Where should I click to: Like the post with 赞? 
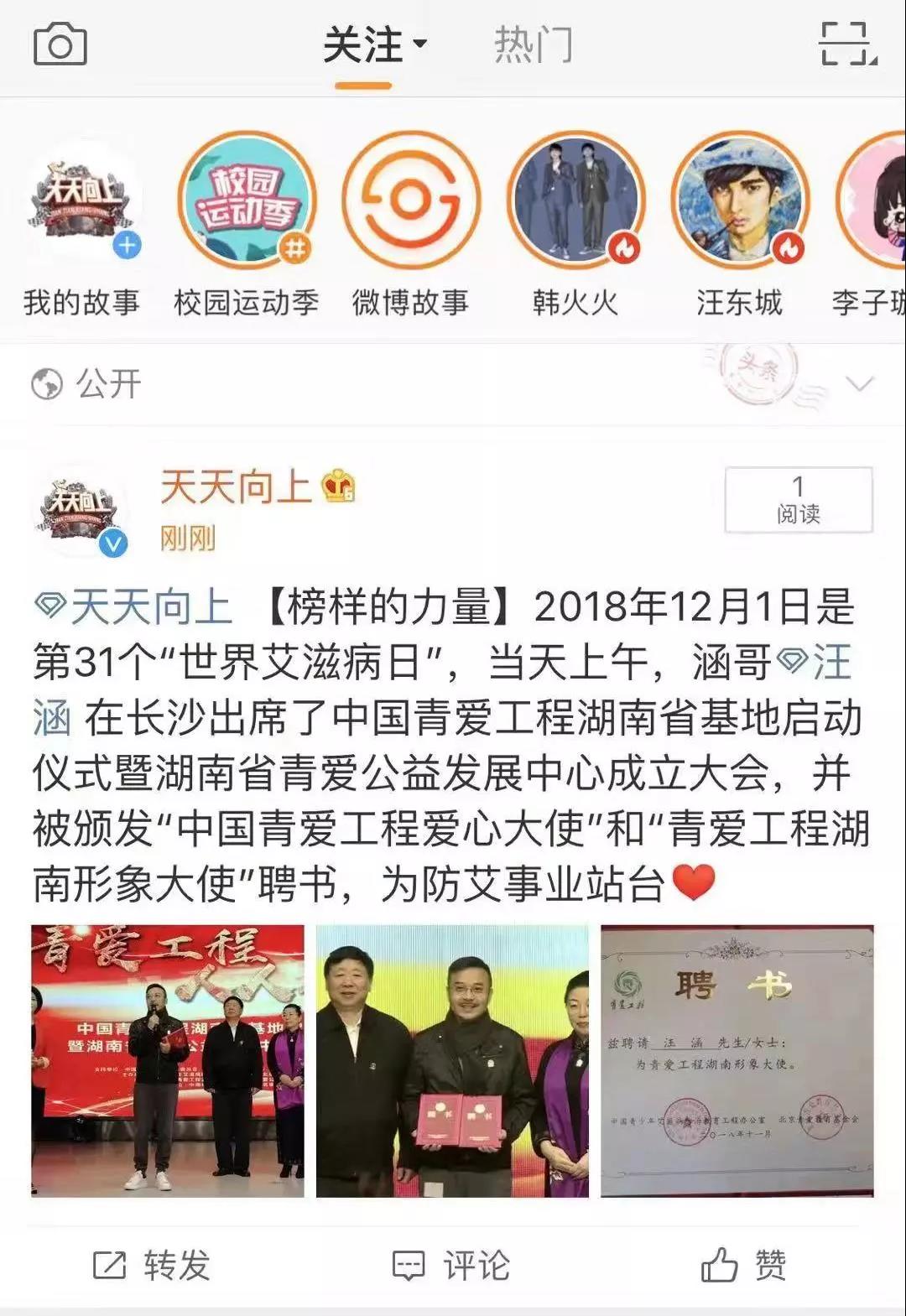(x=745, y=1266)
